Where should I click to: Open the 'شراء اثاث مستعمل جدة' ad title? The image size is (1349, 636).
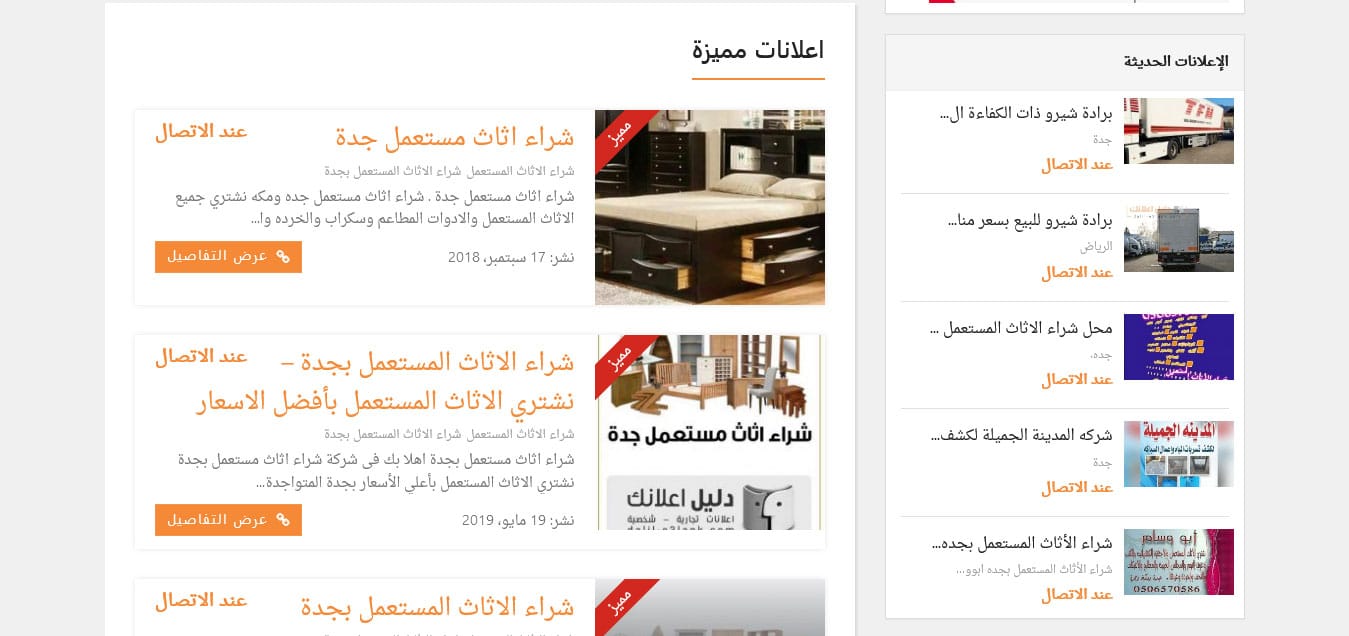coord(454,137)
